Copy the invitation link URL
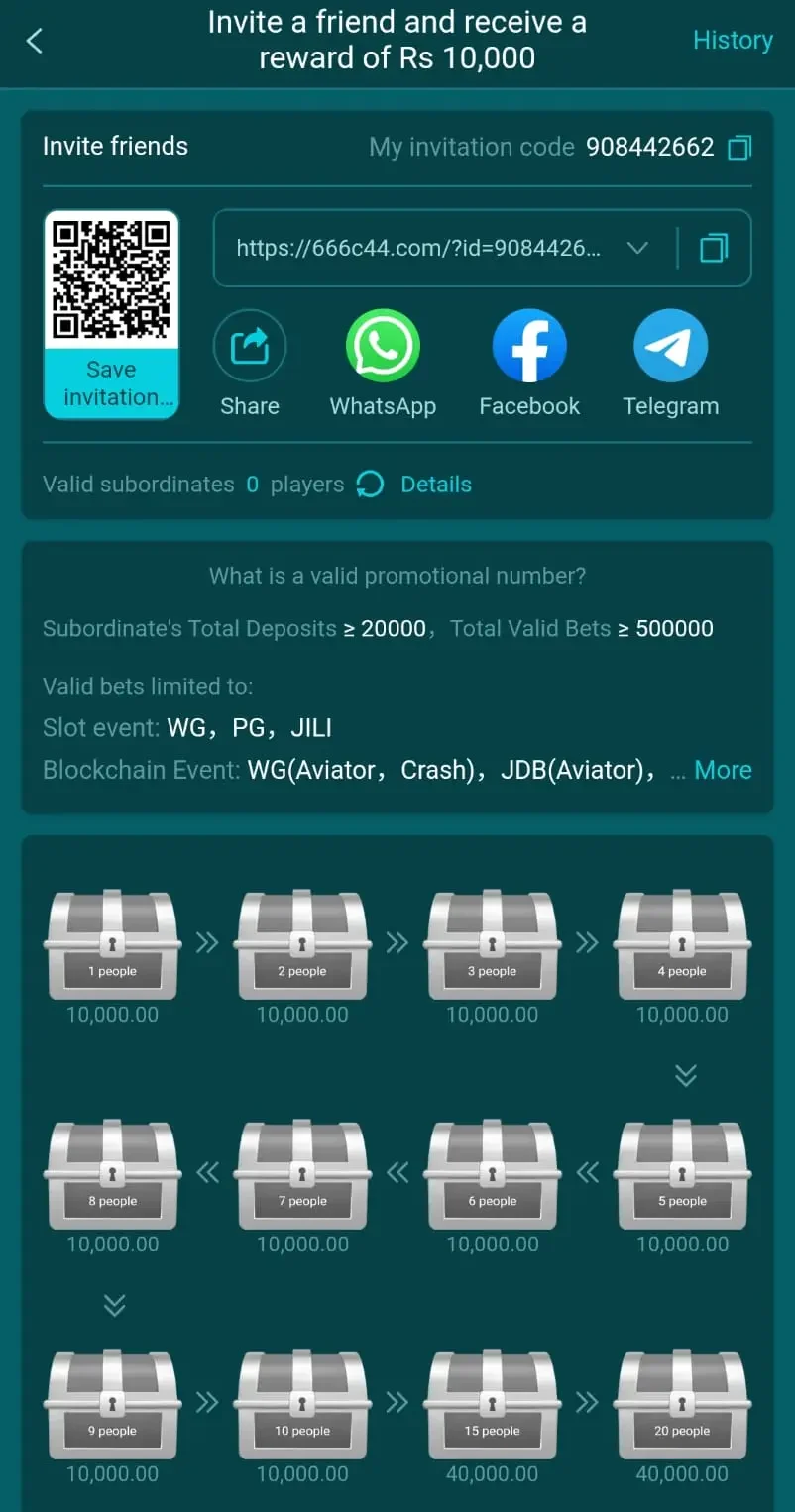Image resolution: width=795 pixels, height=1512 pixels. 713,248
